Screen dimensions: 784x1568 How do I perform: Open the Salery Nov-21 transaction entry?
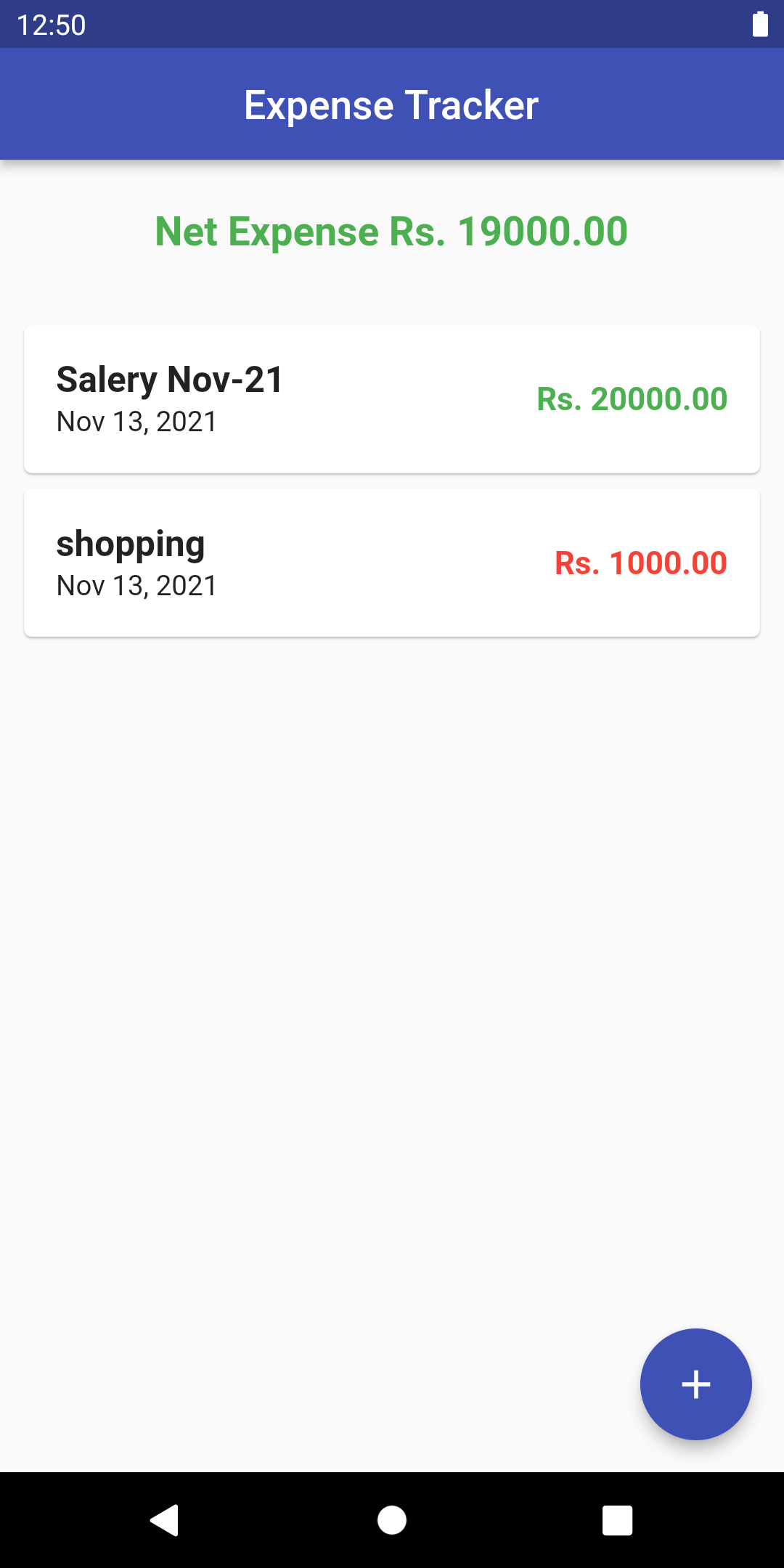coord(392,398)
